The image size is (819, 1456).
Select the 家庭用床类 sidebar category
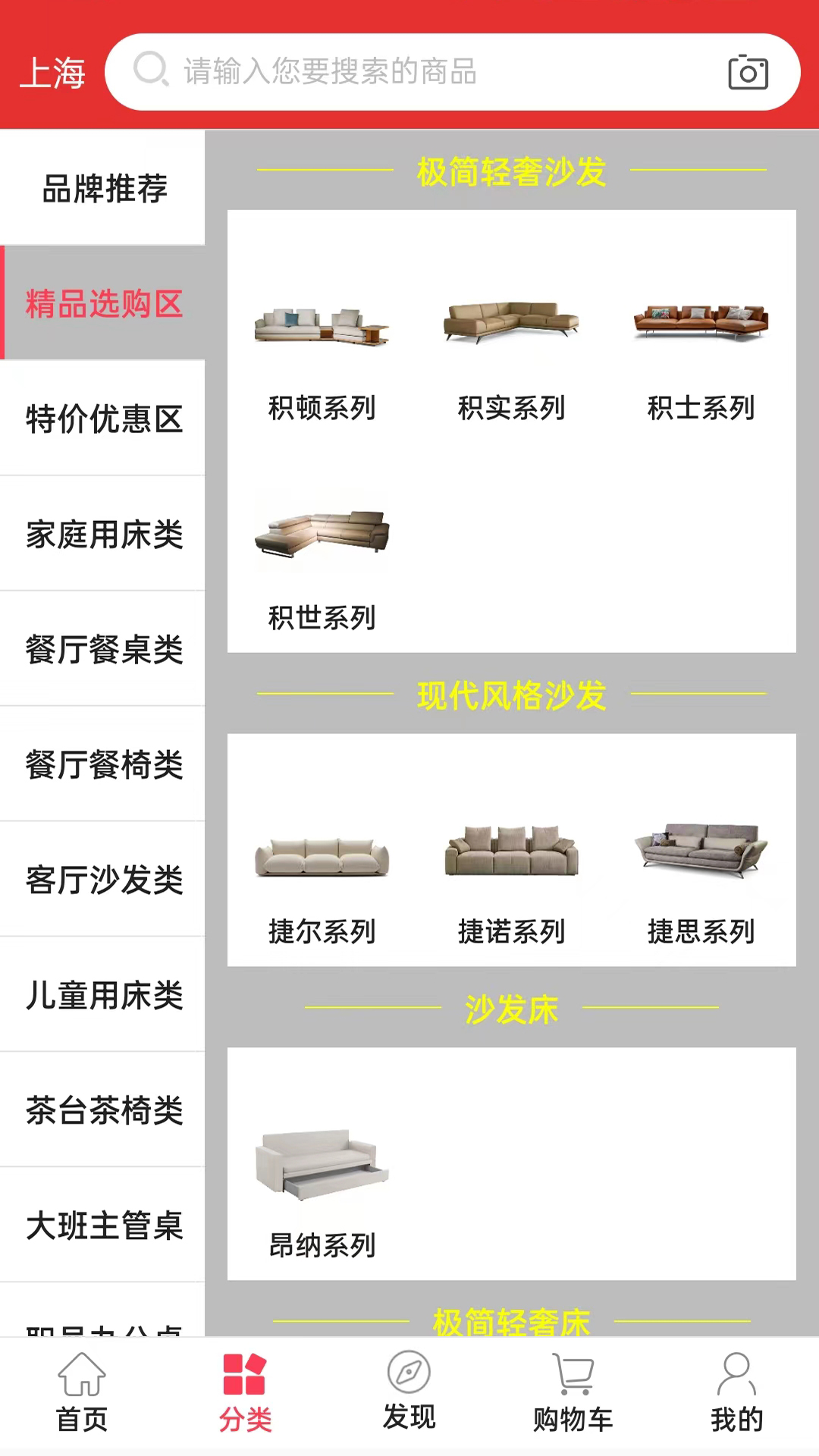(104, 535)
